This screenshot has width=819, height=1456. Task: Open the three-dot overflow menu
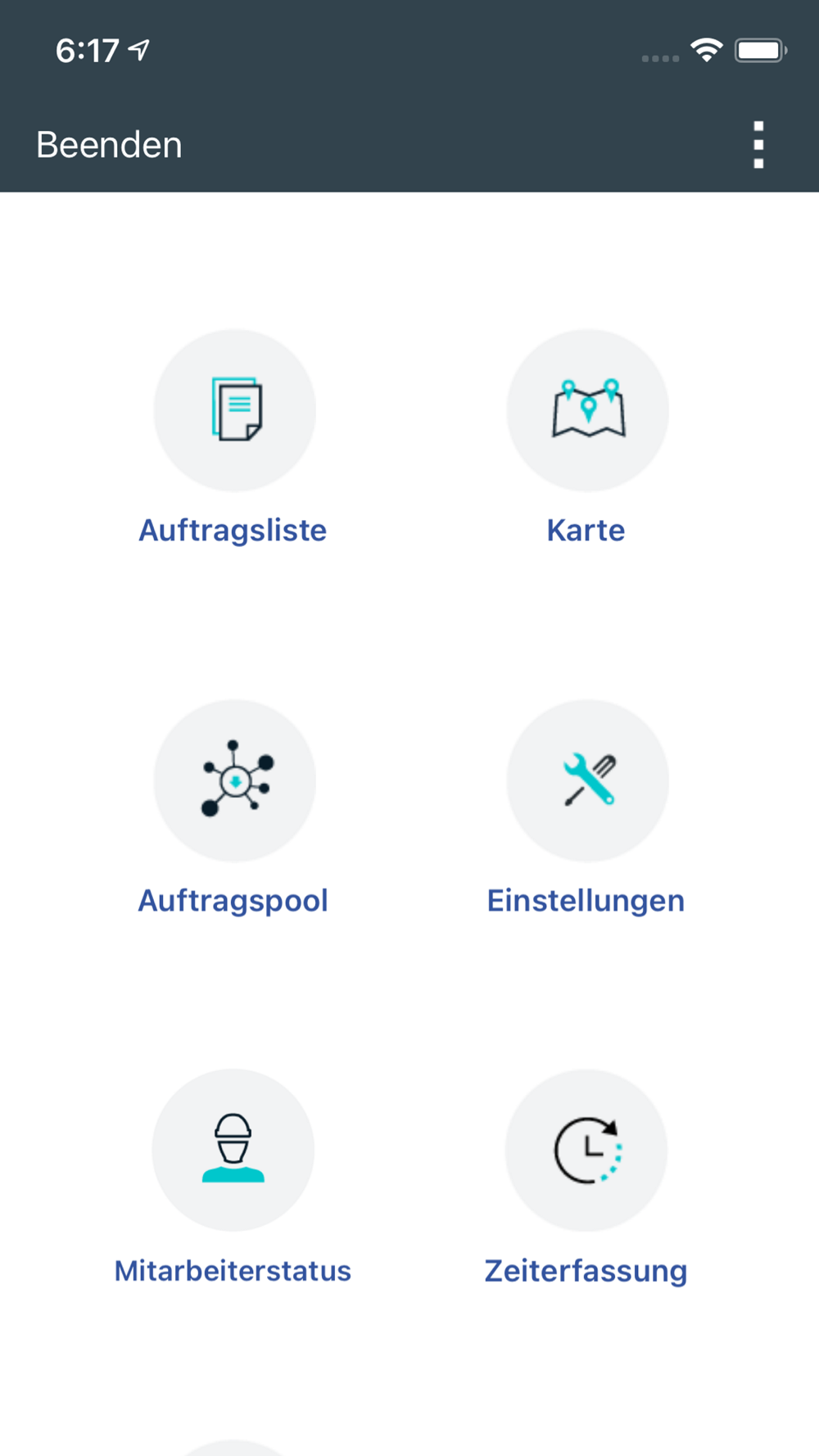pos(758,145)
